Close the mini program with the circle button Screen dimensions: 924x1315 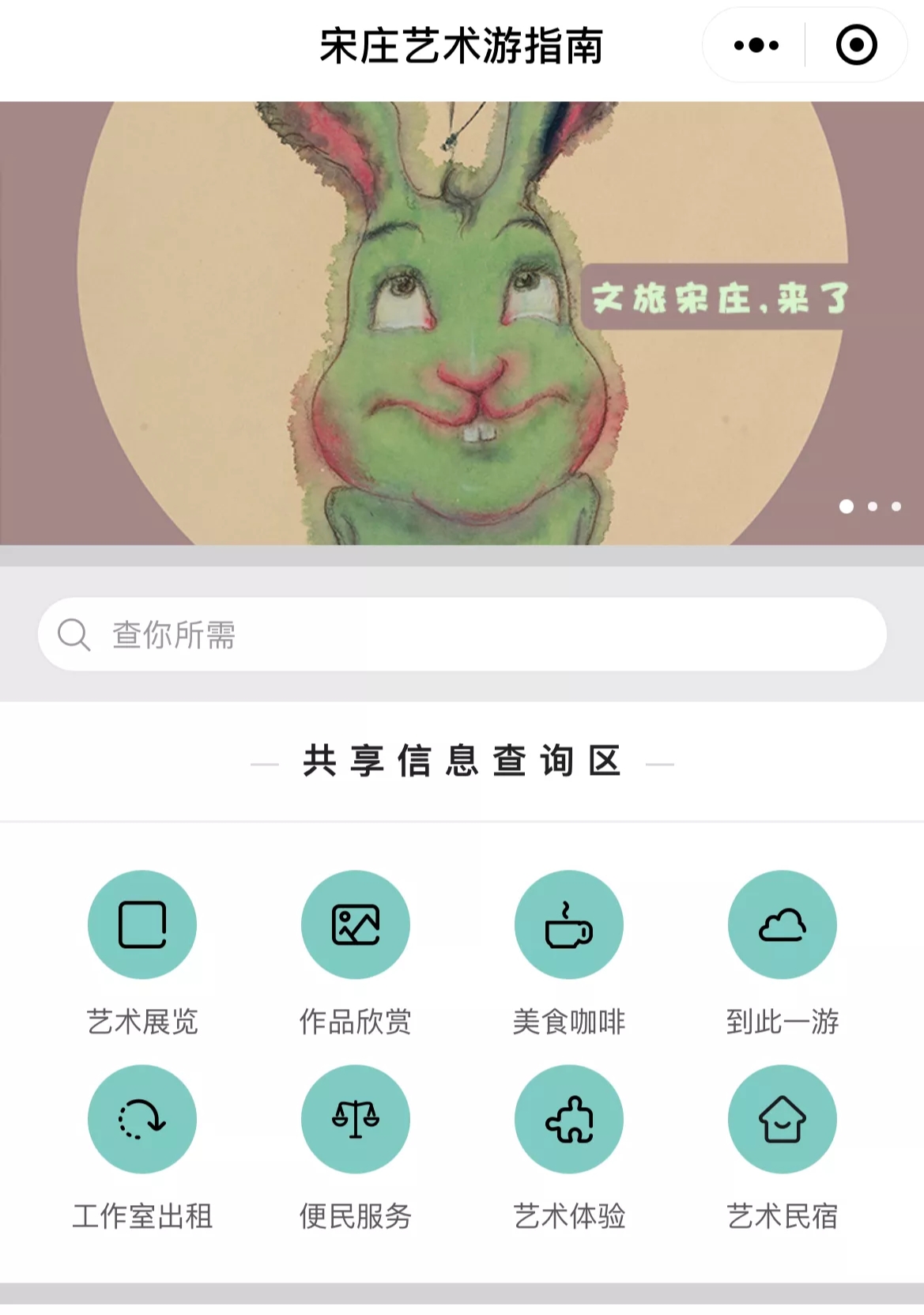856,45
